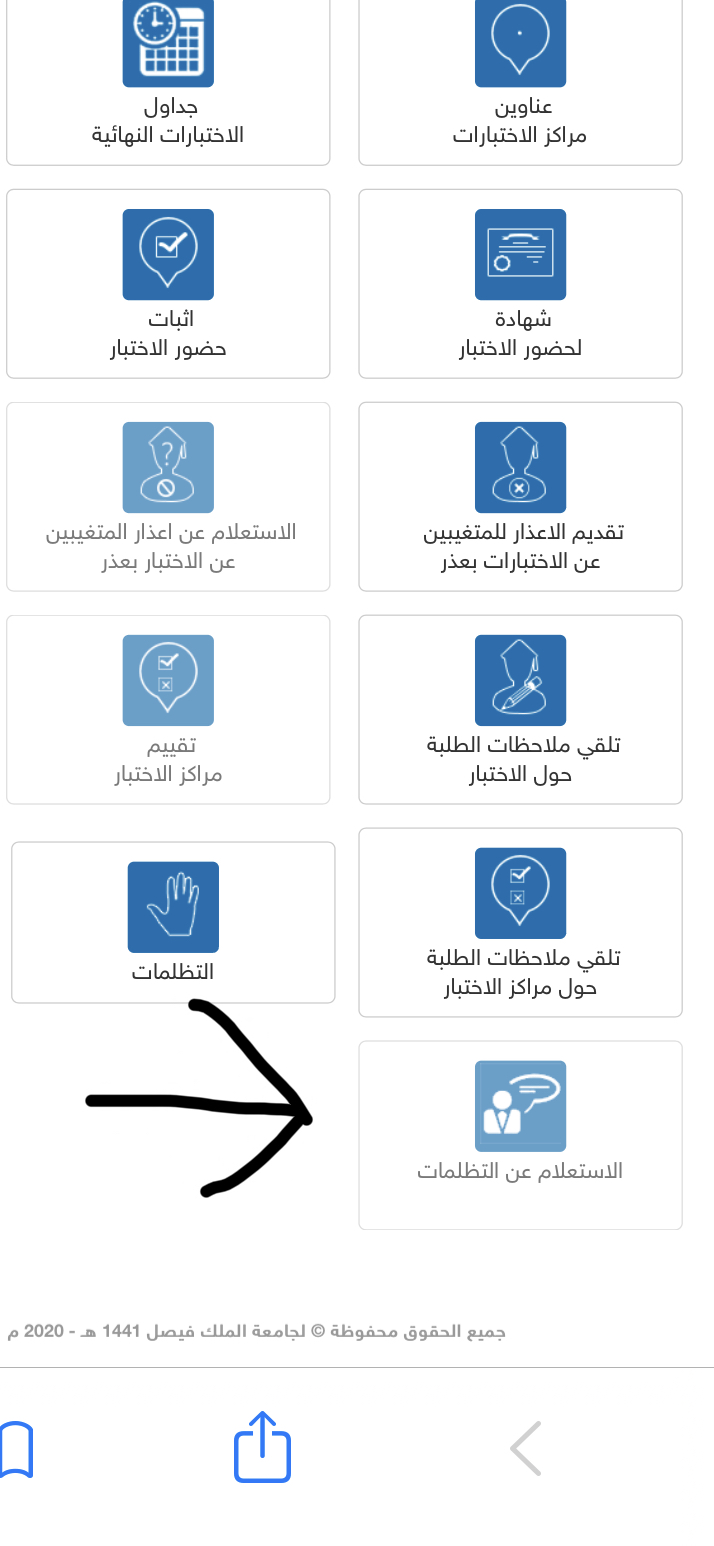Go back with the browser arrow

pos(526,1448)
